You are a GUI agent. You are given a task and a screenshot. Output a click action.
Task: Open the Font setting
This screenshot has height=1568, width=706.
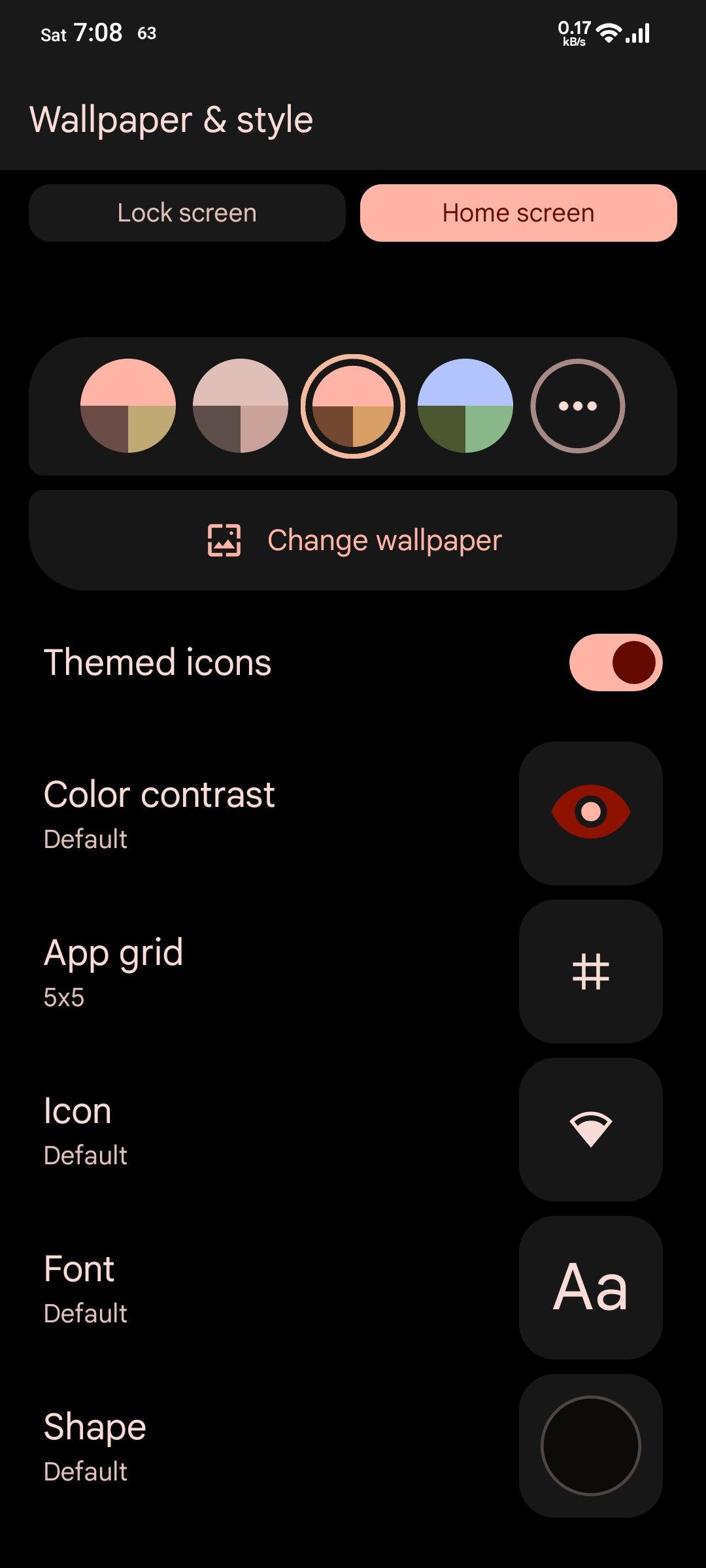pos(353,1288)
